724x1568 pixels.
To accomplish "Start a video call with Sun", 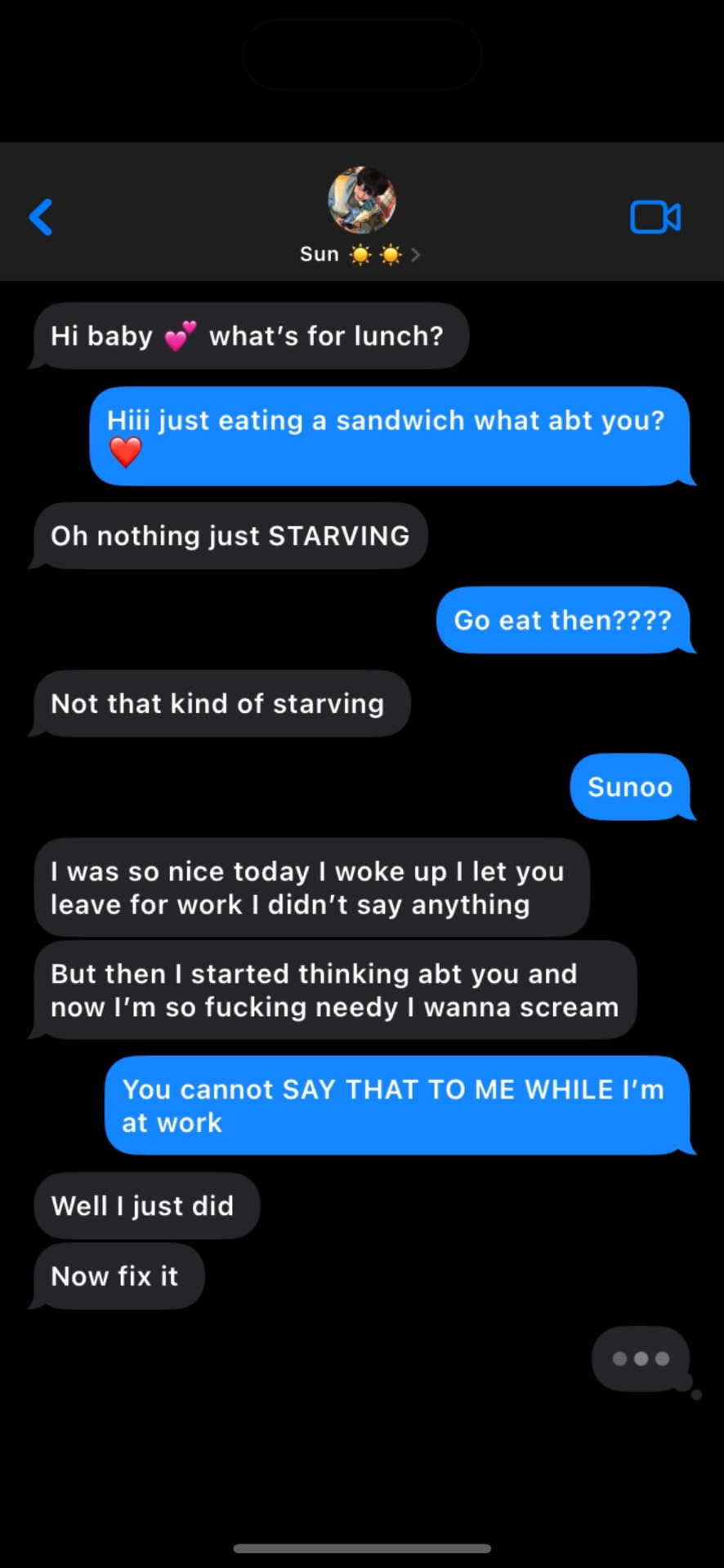I will (x=655, y=217).
